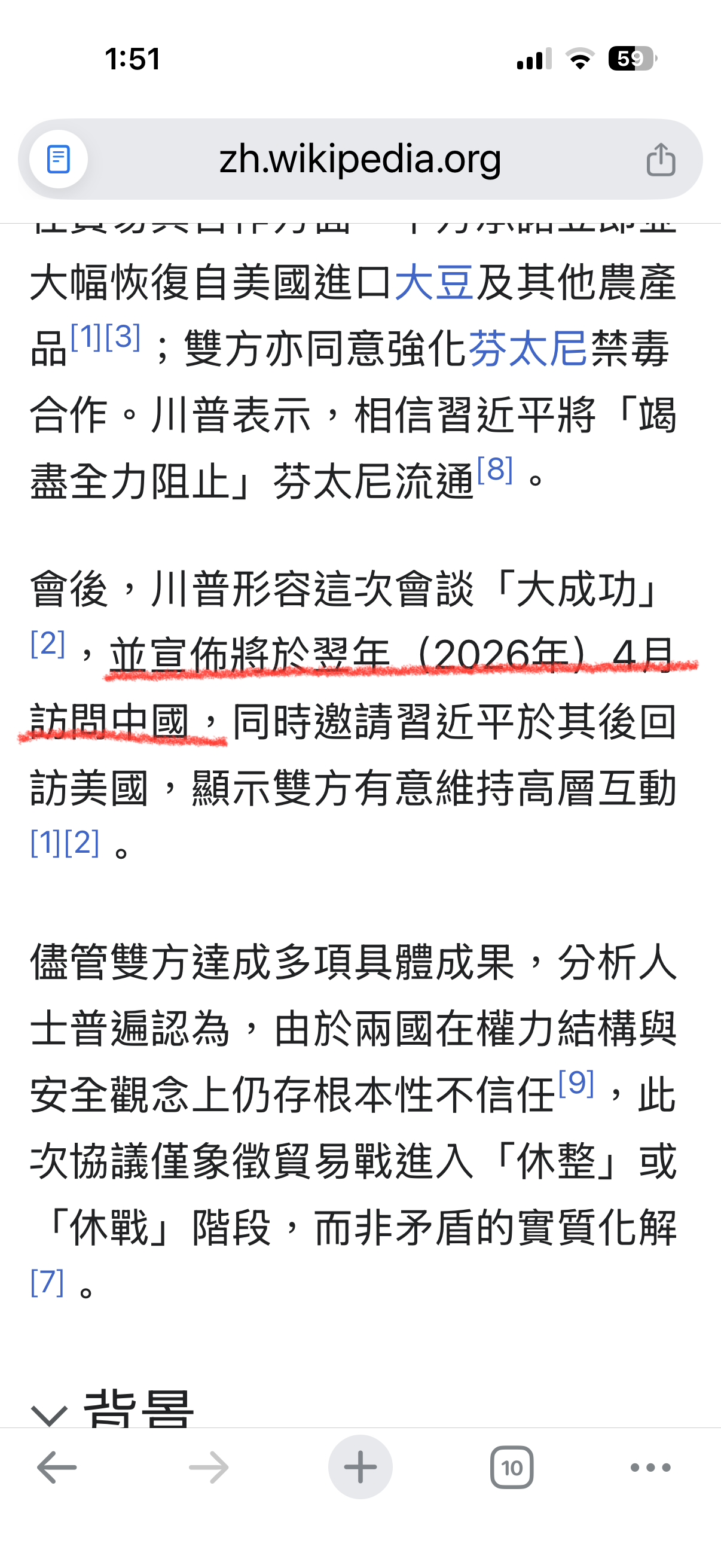This screenshot has height=1568, width=721.
Task: Open the page info icon in address bar
Action: pos(59,160)
